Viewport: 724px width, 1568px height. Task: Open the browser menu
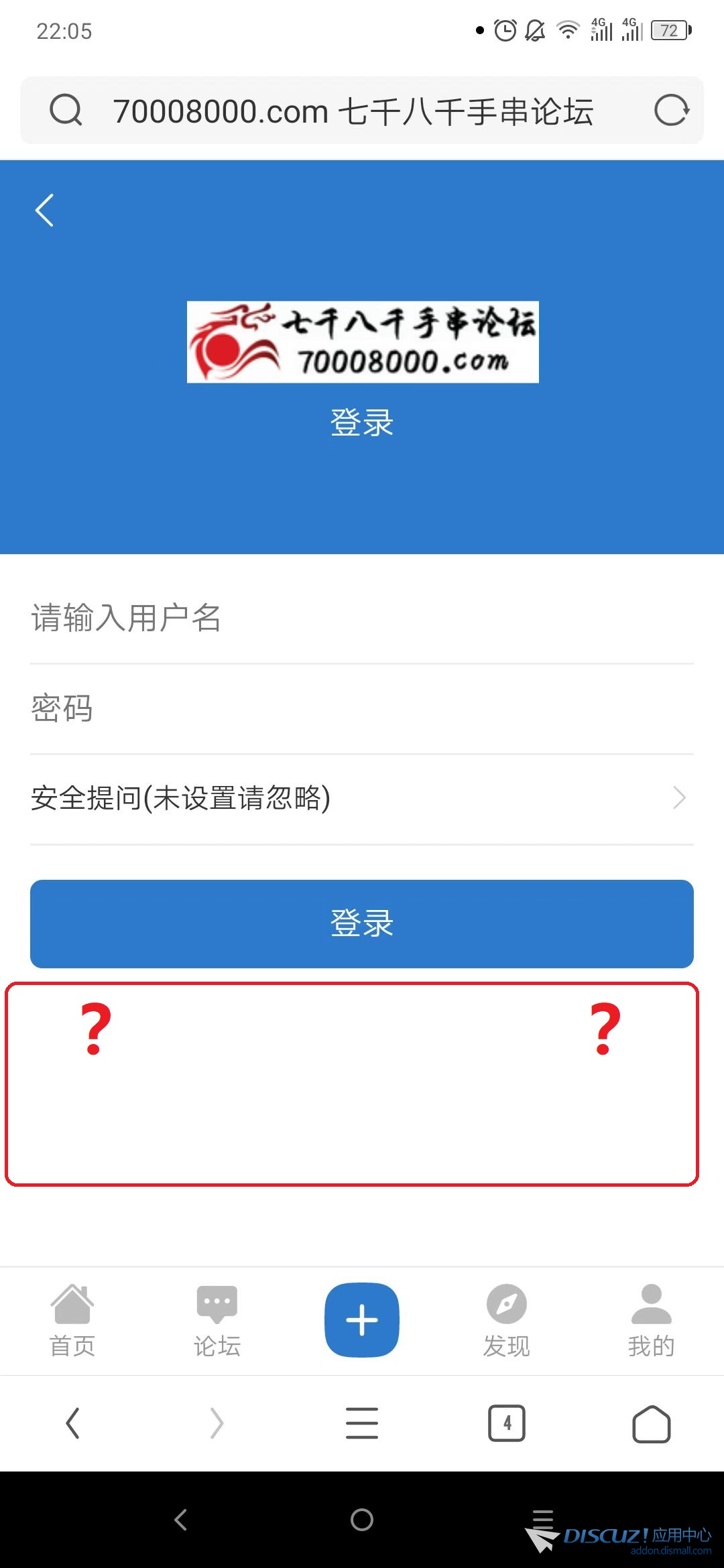362,1423
